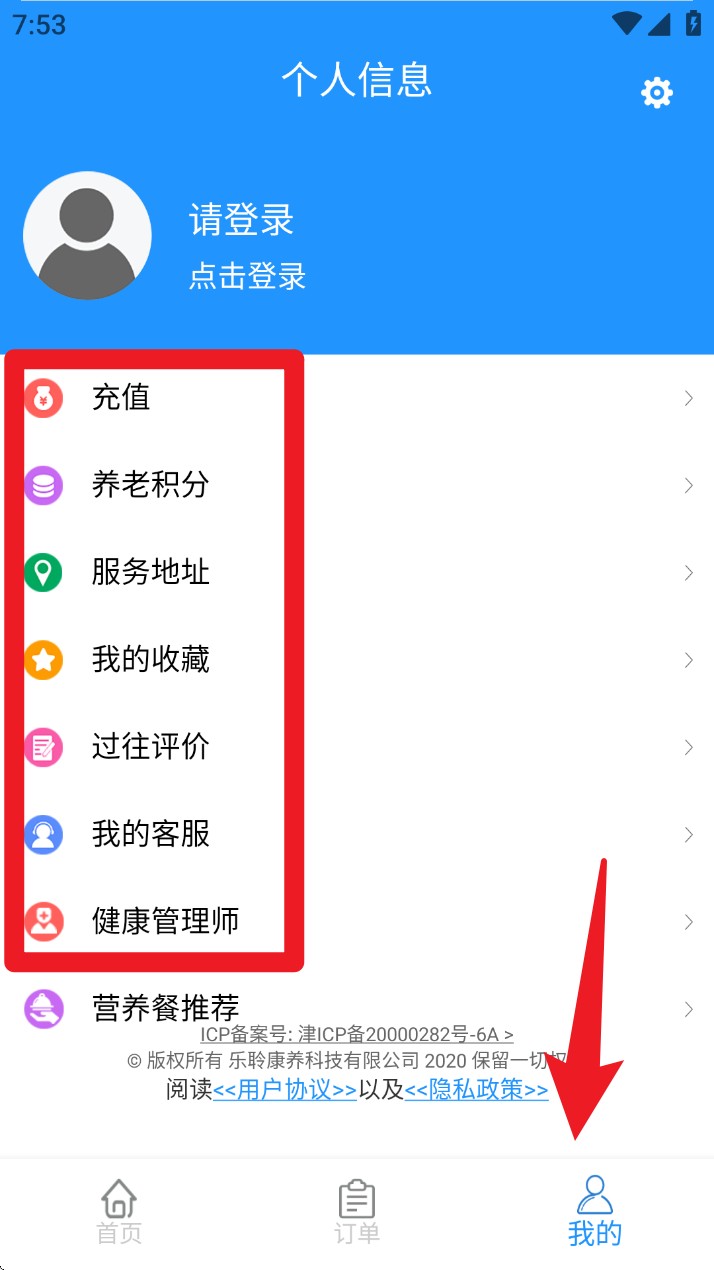Switch to the 订单 orders tab
Viewport: 714px width, 1270px height.
(x=357, y=1212)
